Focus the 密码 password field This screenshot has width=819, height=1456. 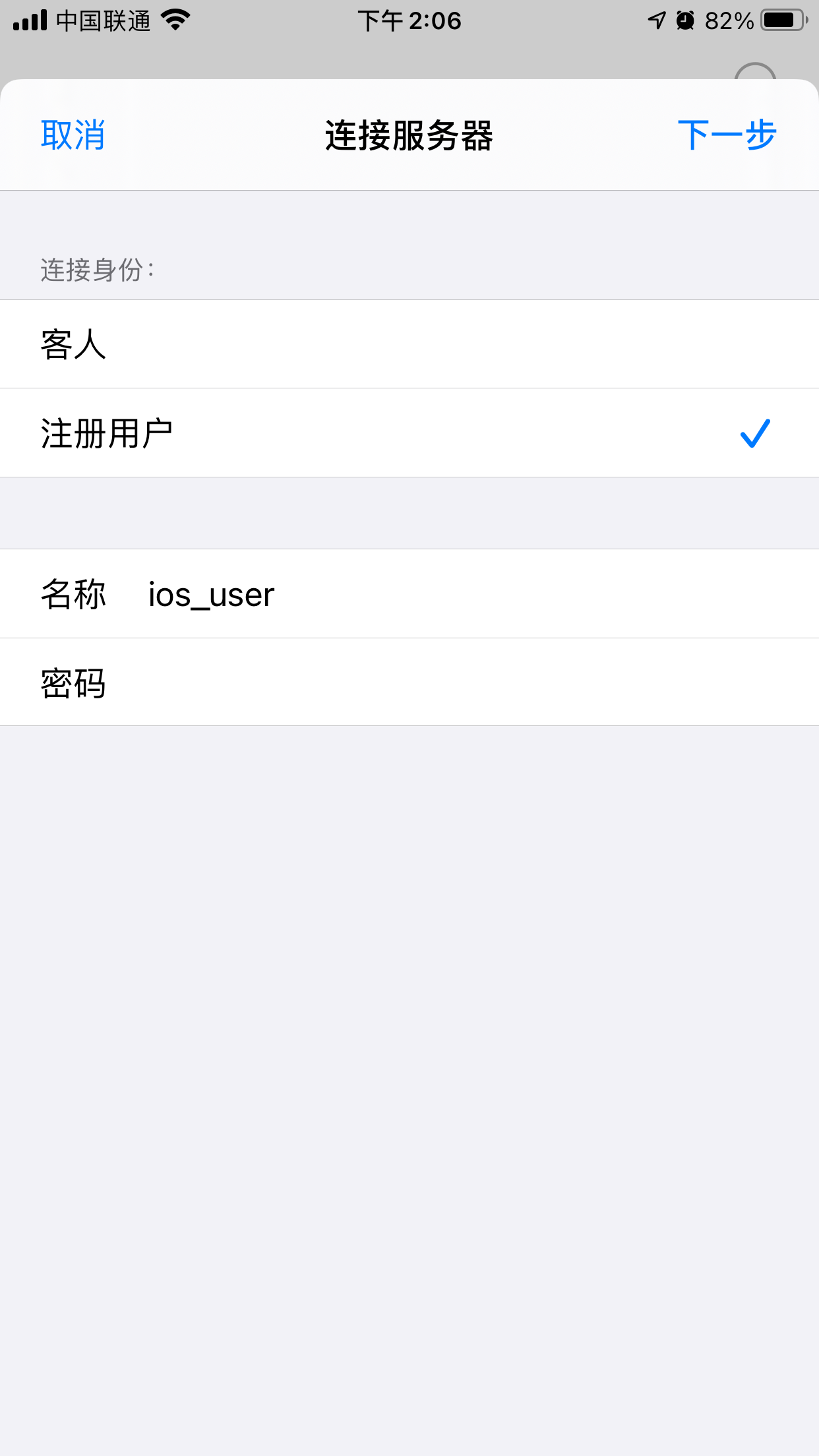pyautogui.click(x=409, y=682)
